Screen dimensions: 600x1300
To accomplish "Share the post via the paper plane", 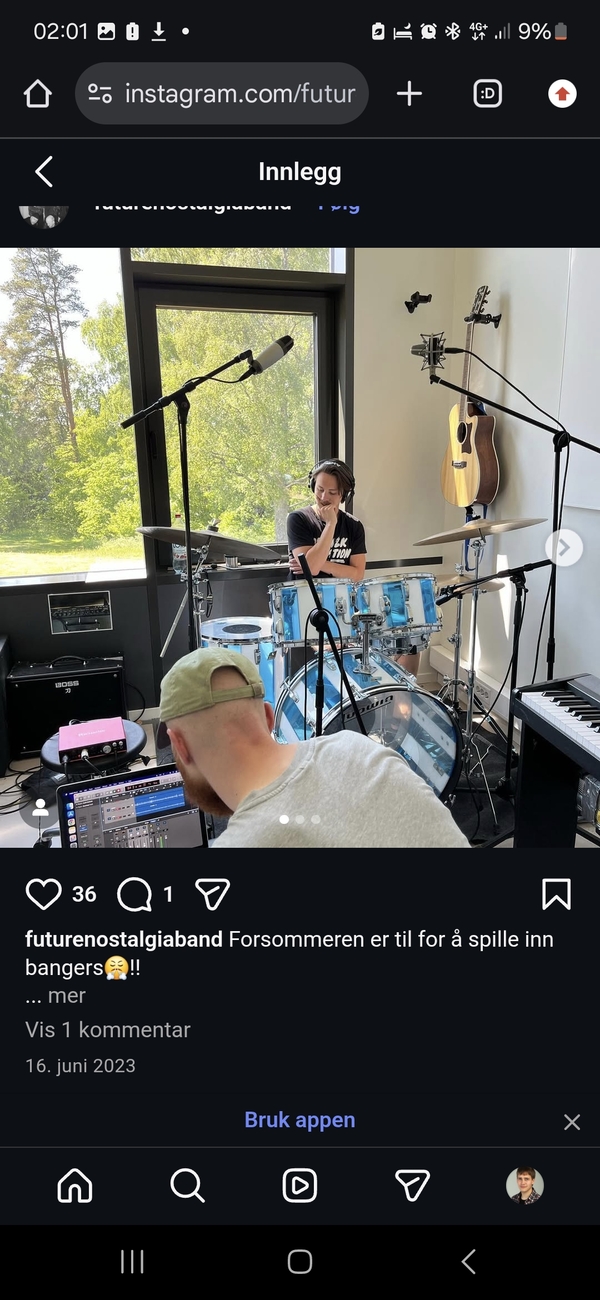I will click(x=212, y=894).
